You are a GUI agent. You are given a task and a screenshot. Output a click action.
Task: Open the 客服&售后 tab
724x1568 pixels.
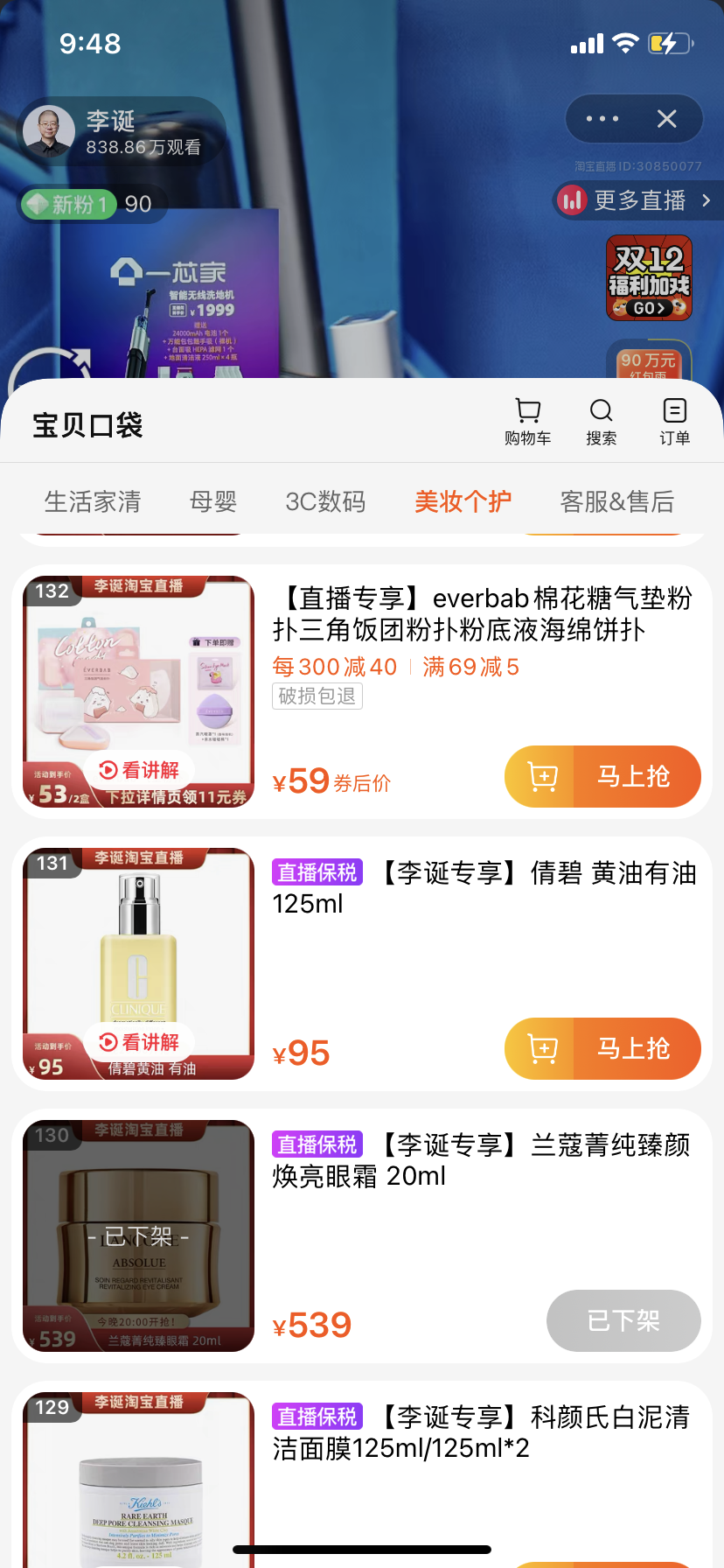pyautogui.click(x=616, y=501)
